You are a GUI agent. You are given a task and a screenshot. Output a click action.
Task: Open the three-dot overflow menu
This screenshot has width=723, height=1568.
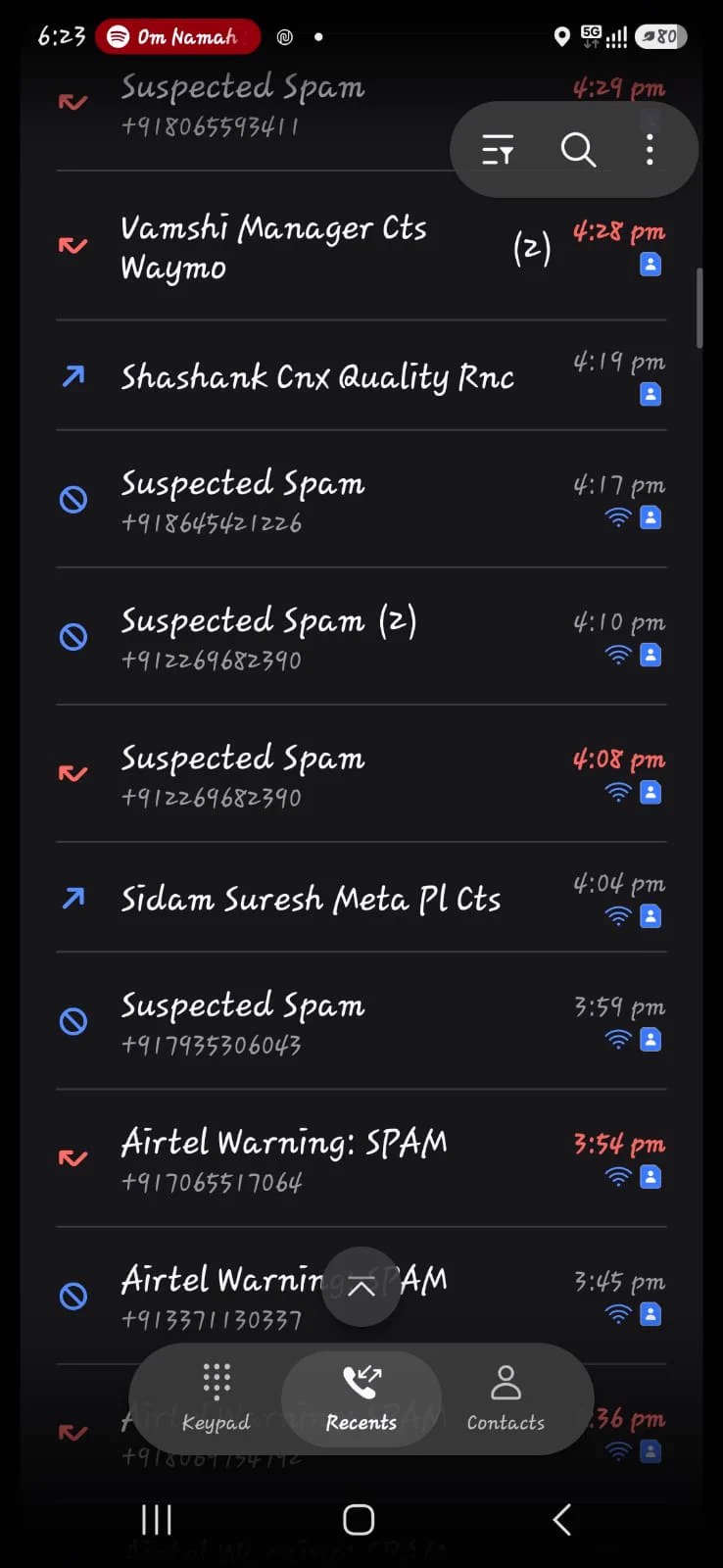(650, 150)
